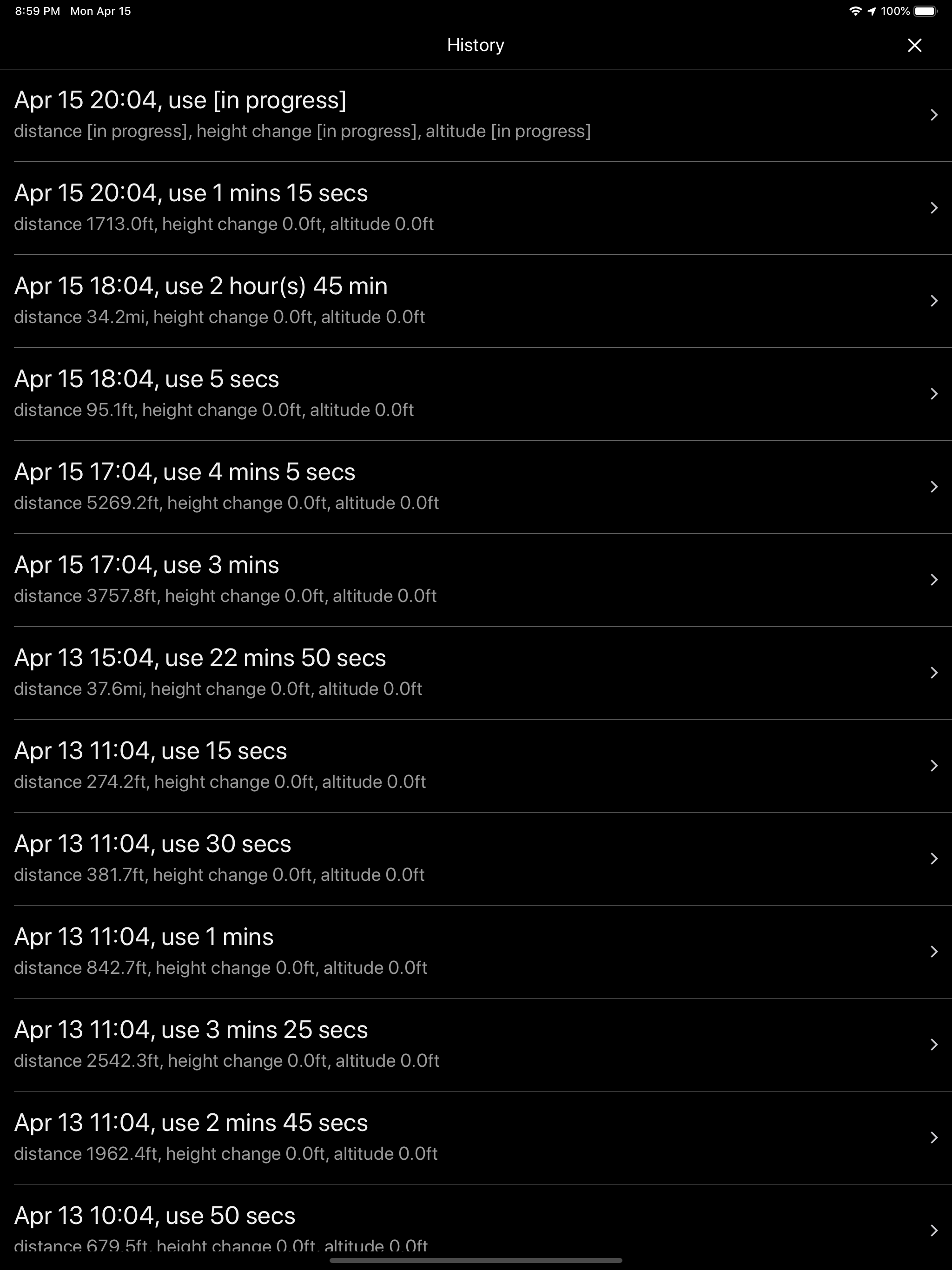The image size is (952, 1270).
Task: Select the Apr 13 11:04 1 mins session
Action: pyautogui.click(x=476, y=952)
